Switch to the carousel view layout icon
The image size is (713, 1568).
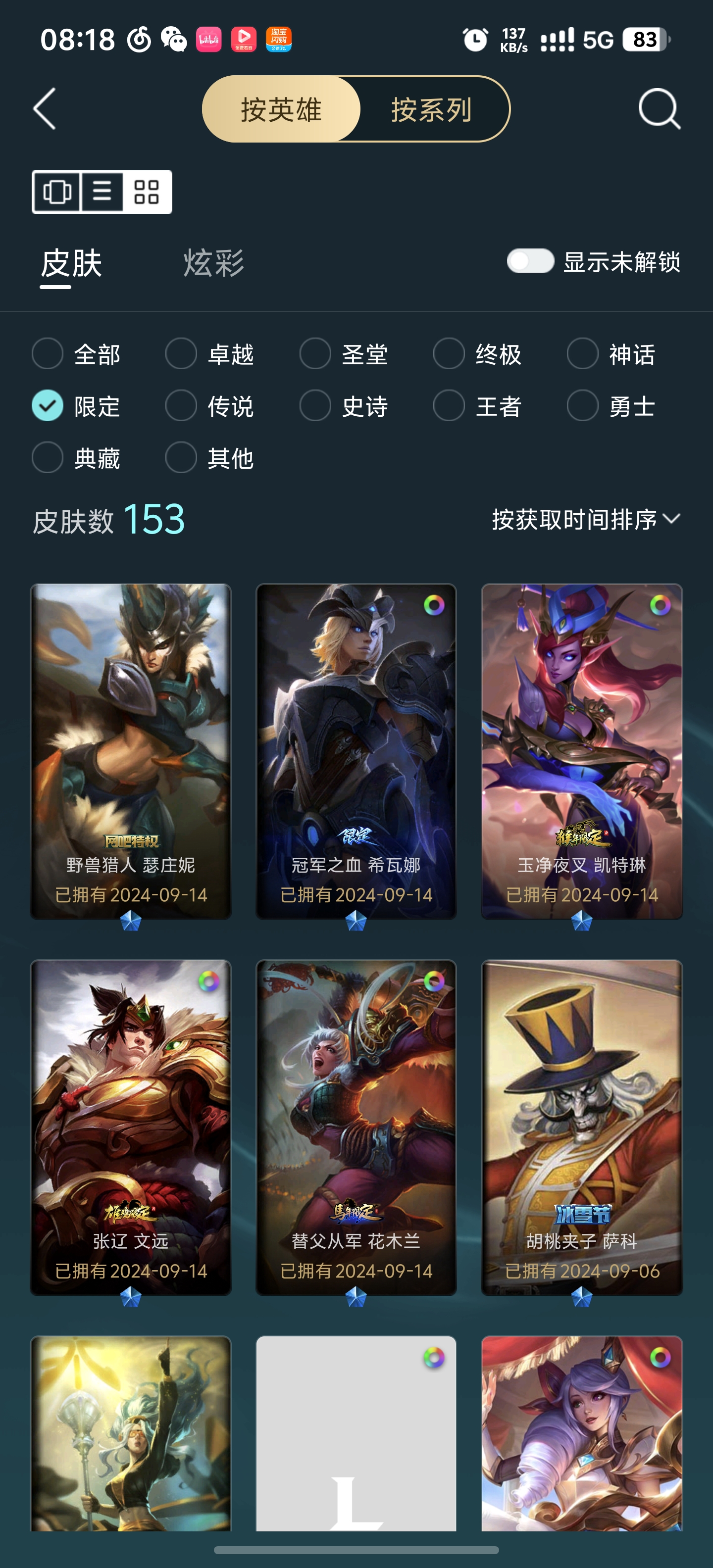point(57,192)
